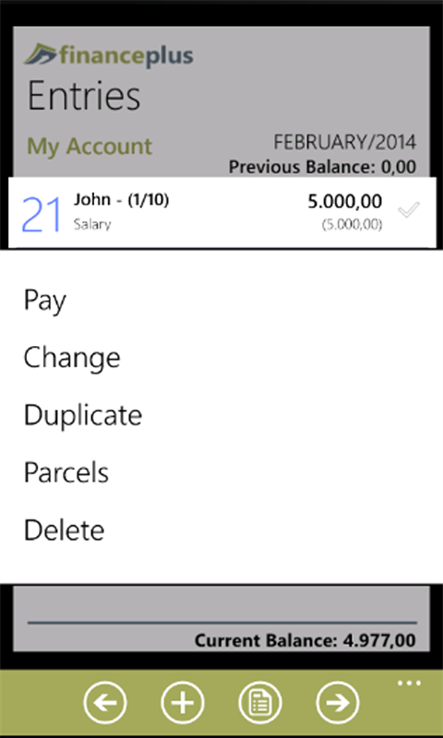
Task: Expand the app bar ellipsis menu
Action: [x=409, y=683]
